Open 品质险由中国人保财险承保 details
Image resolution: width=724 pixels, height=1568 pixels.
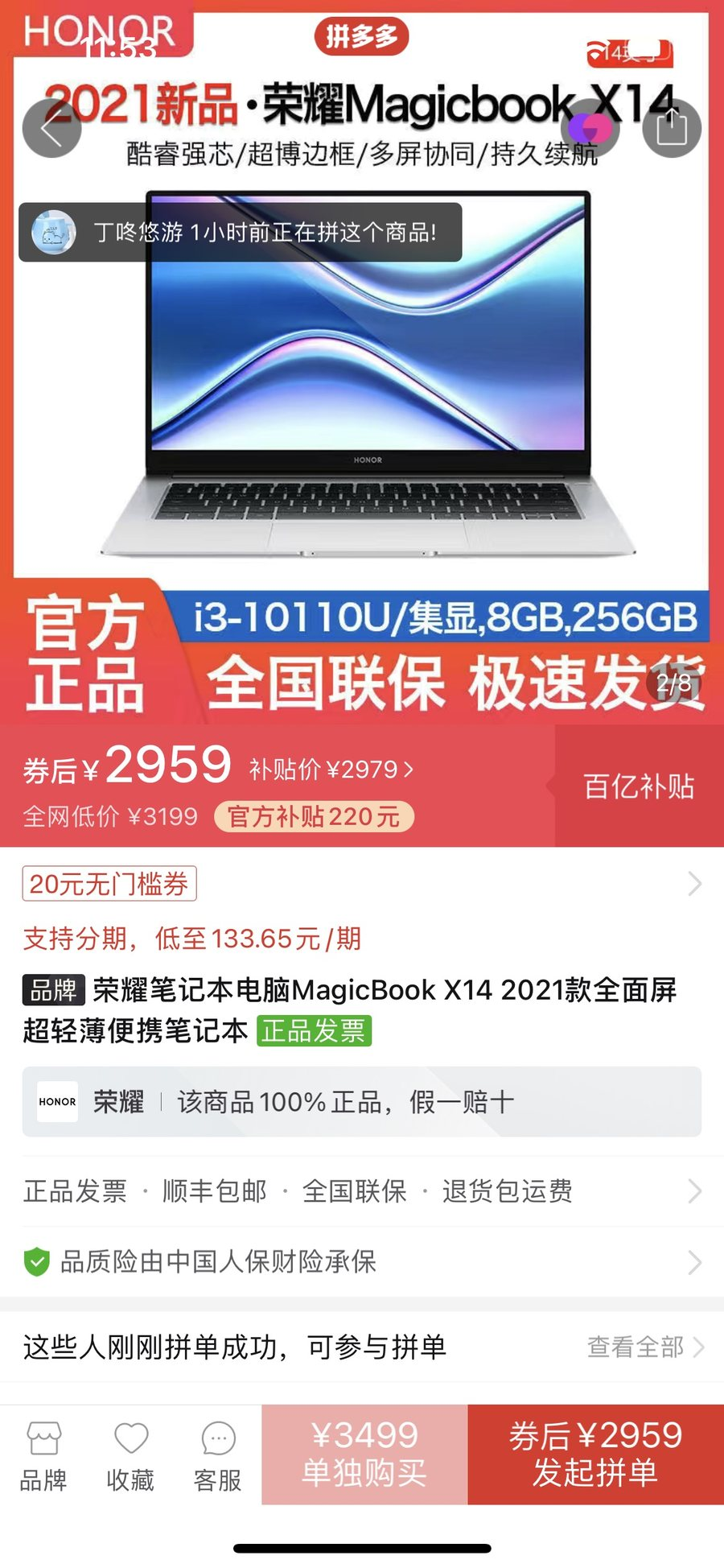pos(361,1261)
